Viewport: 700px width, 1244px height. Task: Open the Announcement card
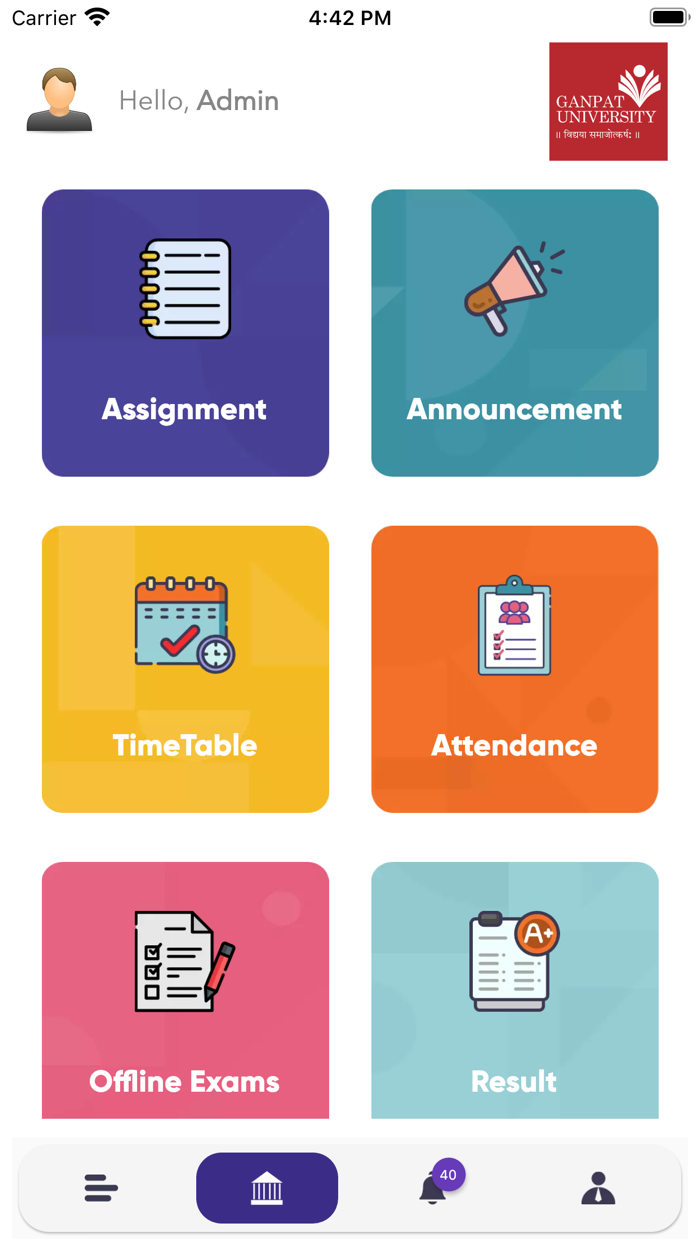514,333
